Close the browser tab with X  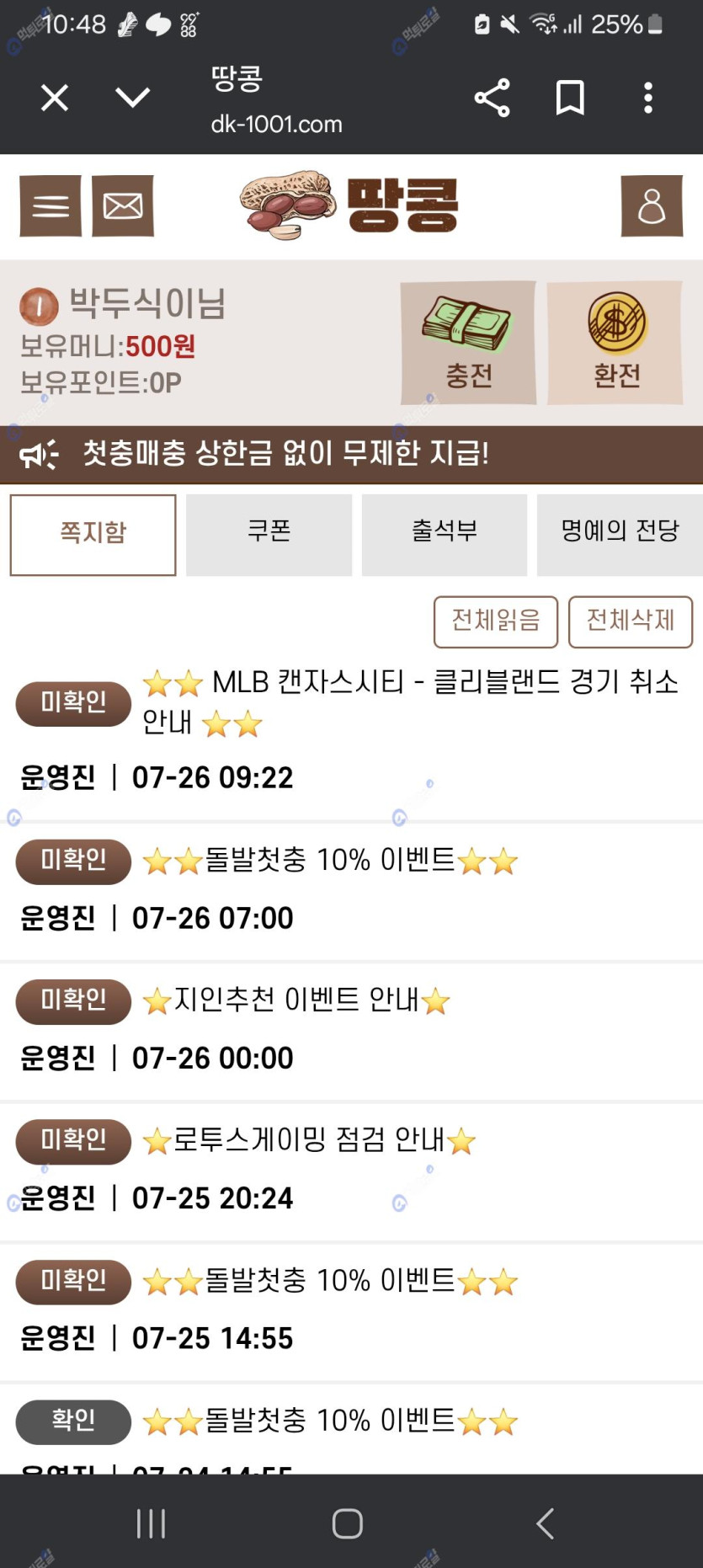(x=55, y=99)
